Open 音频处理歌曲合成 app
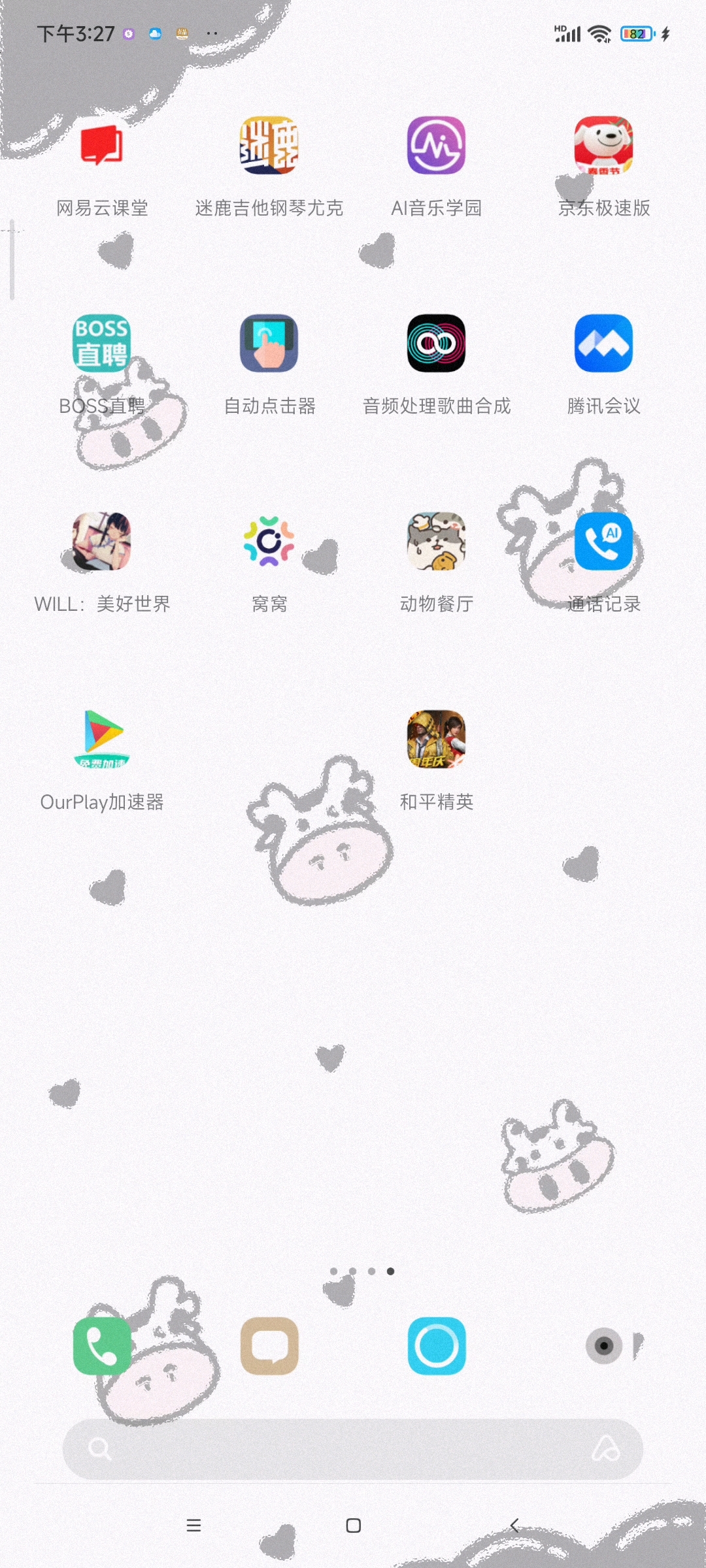Image resolution: width=706 pixels, height=1568 pixels. tap(436, 344)
